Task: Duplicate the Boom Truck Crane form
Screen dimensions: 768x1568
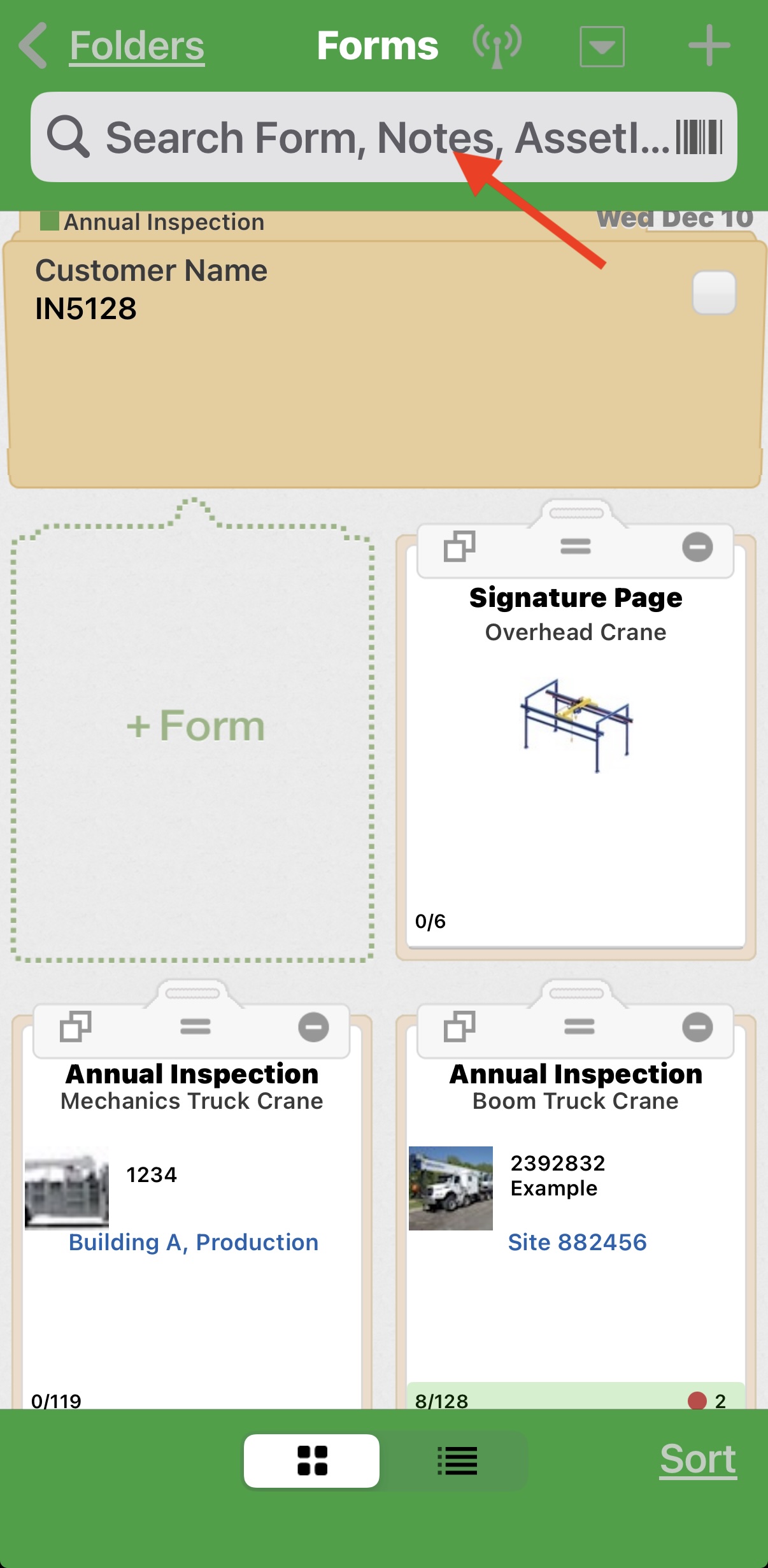Action: (459, 1027)
